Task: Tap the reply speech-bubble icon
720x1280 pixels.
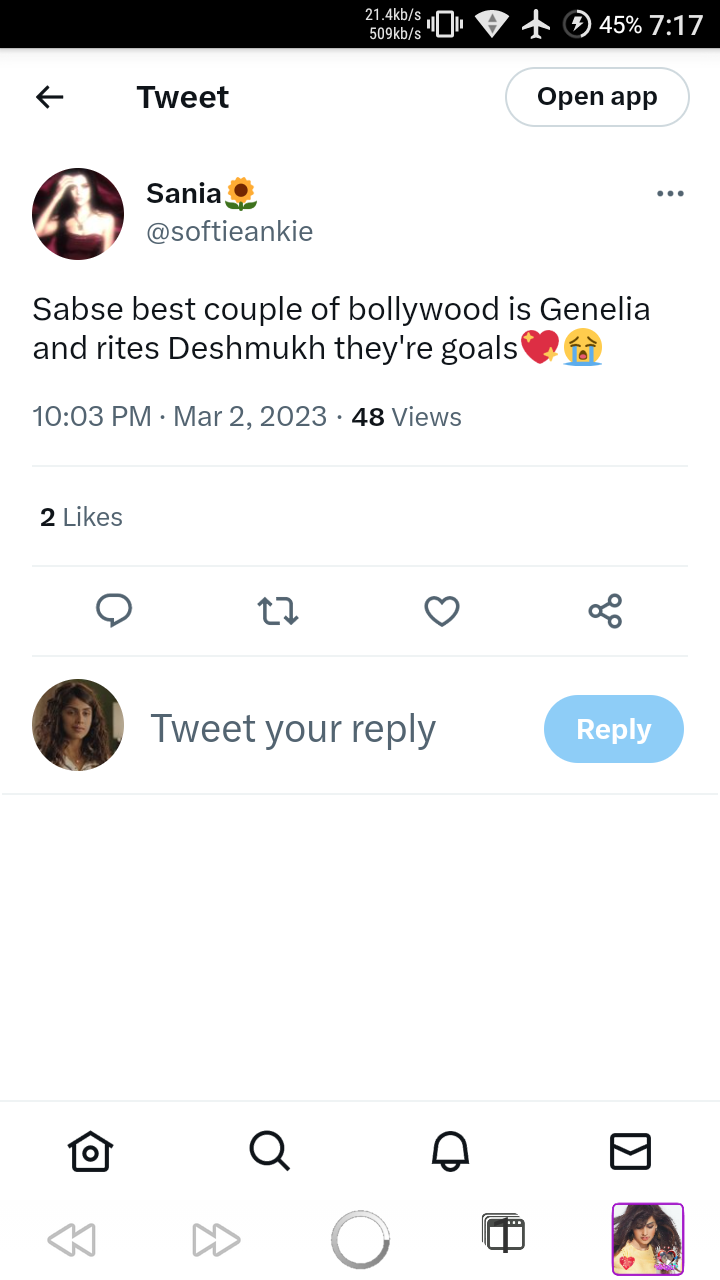Action: click(114, 610)
